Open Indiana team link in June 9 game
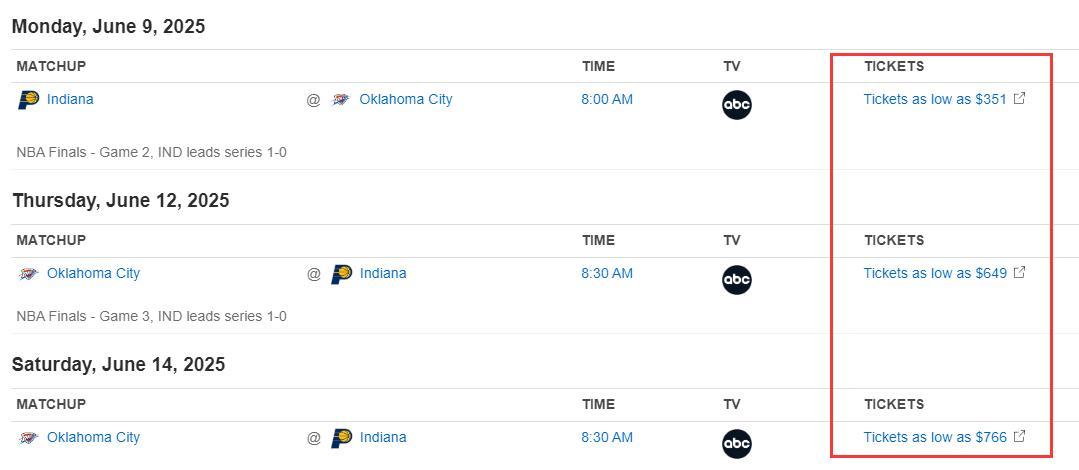The width and height of the screenshot is (1079, 470). coord(70,99)
